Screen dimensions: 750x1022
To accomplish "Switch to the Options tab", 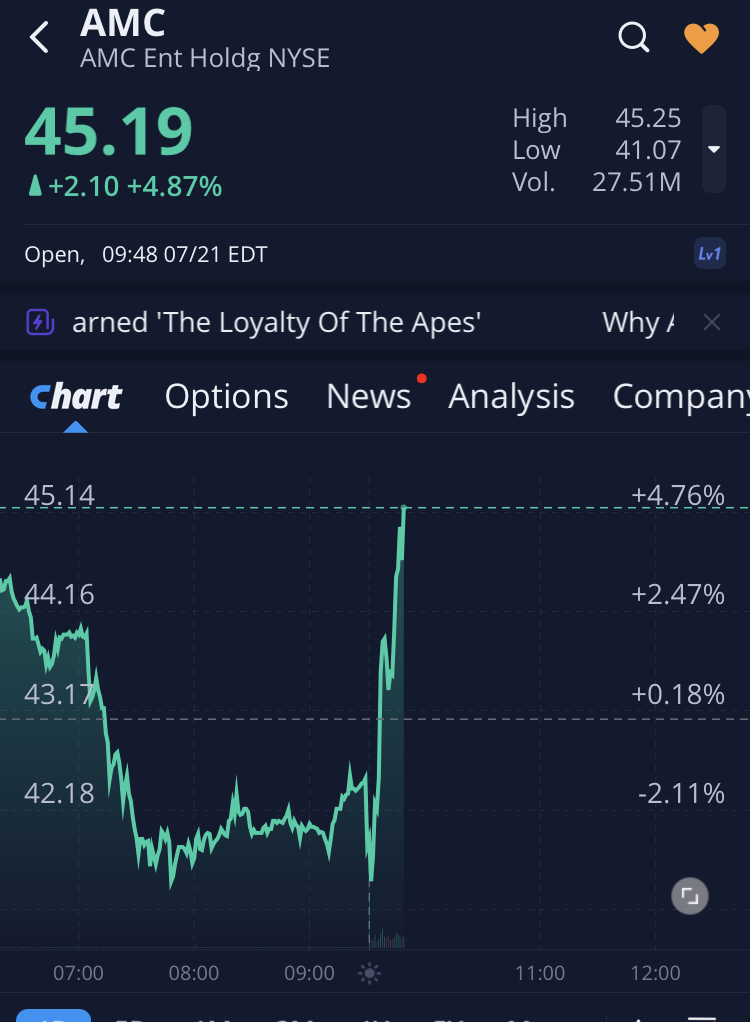I will point(226,397).
